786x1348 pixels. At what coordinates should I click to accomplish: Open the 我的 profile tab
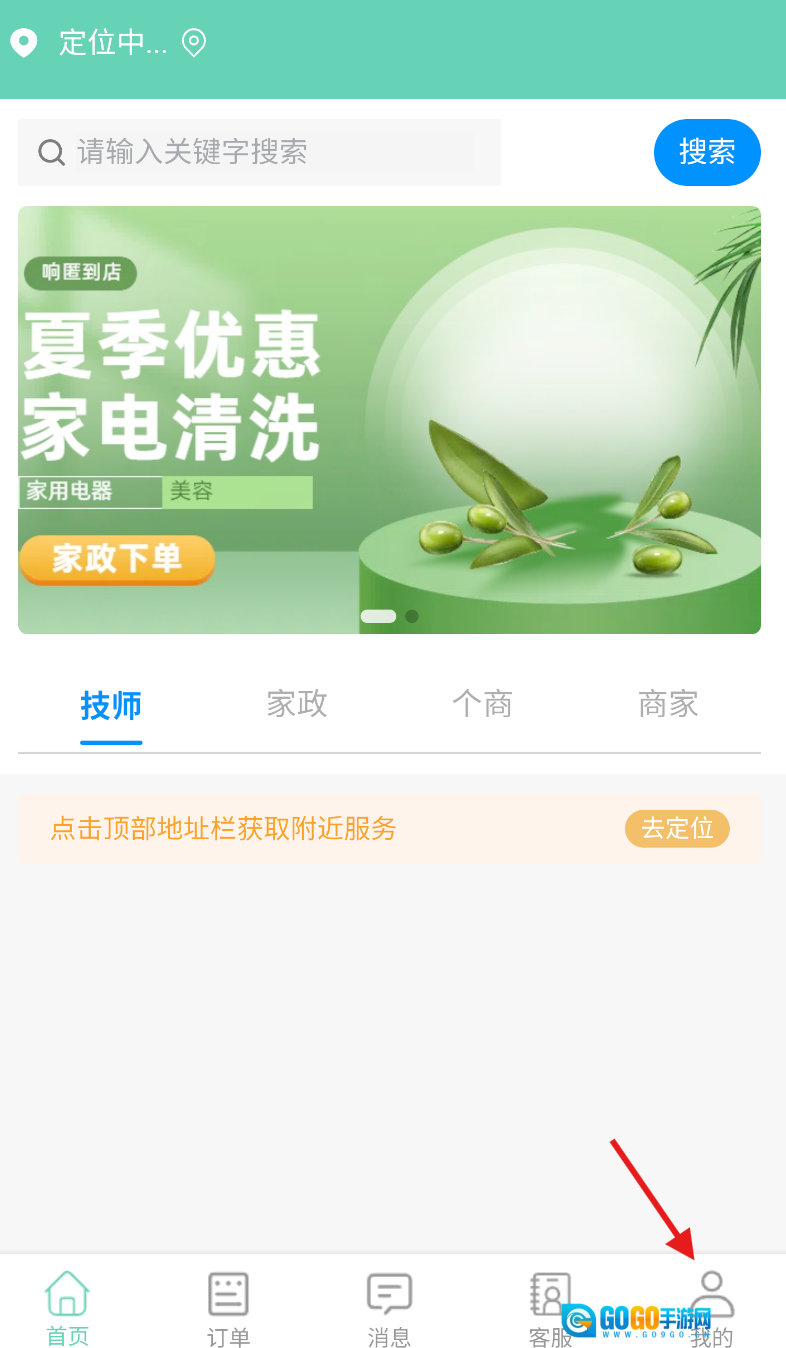click(712, 1308)
